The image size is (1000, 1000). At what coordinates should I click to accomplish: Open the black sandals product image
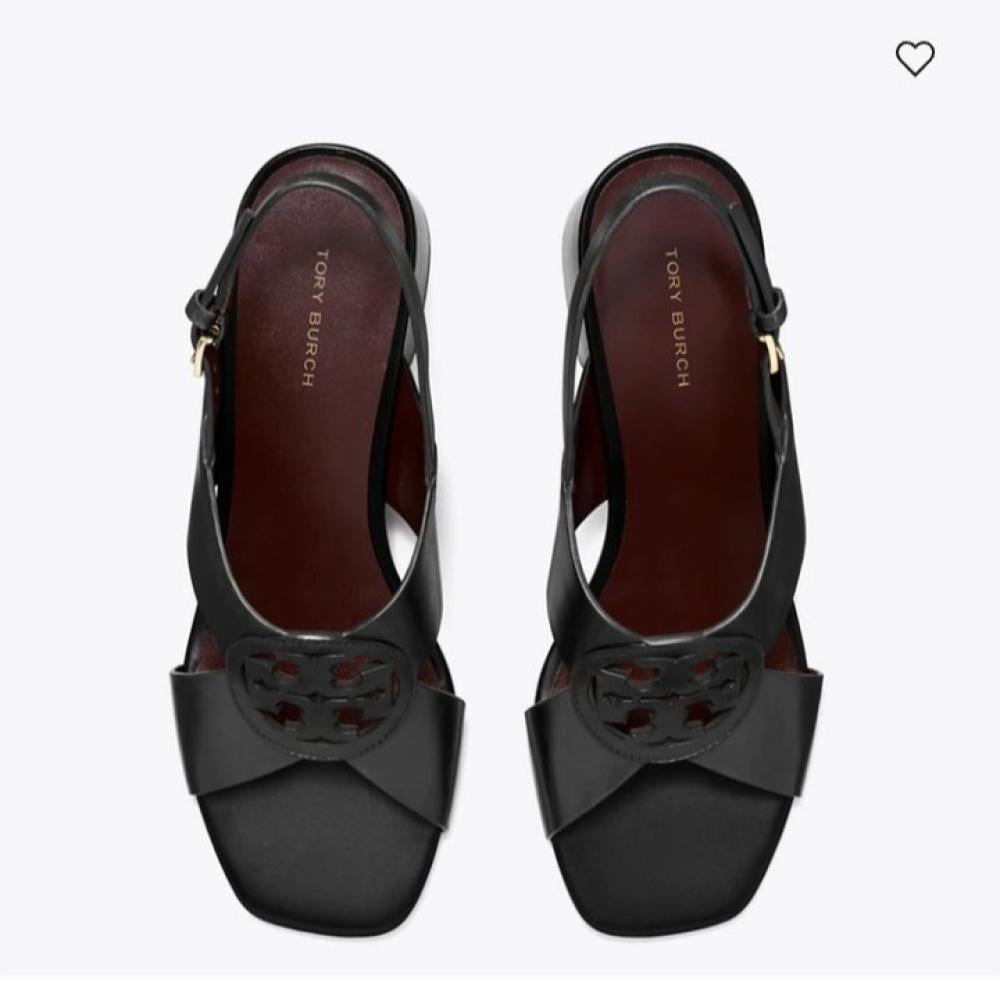[x=500, y=540]
